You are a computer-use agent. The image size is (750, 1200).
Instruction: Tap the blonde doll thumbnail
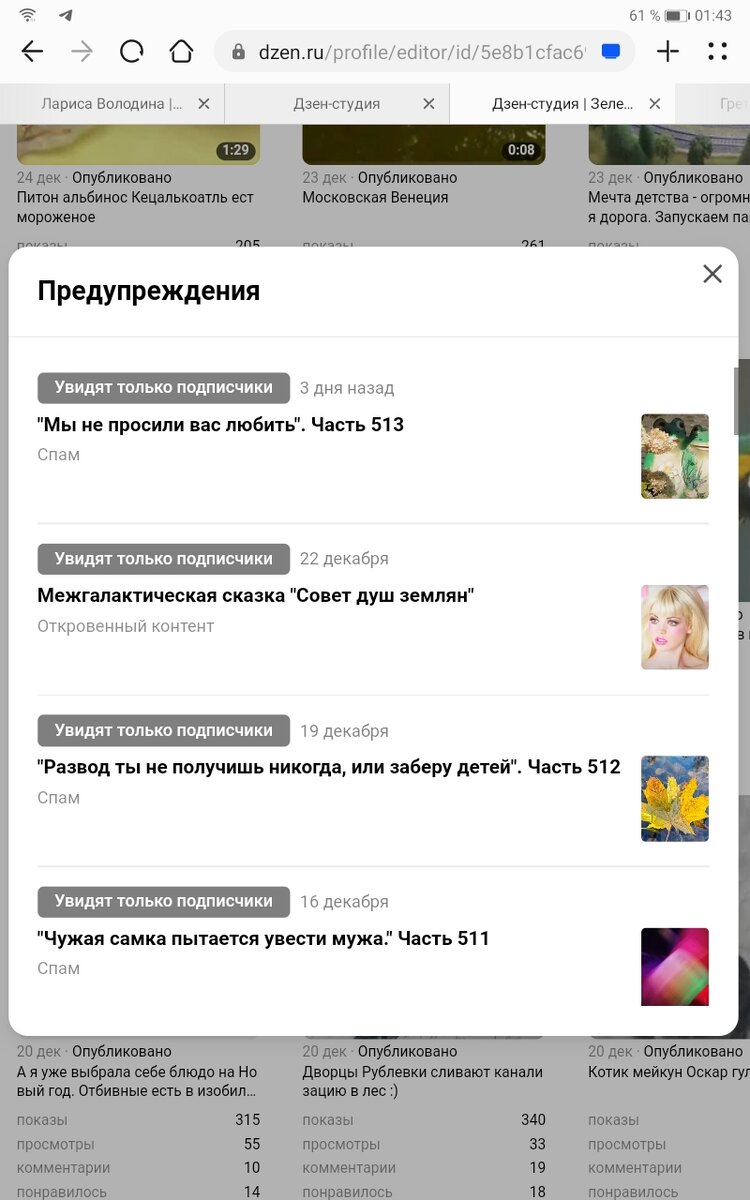click(x=675, y=627)
